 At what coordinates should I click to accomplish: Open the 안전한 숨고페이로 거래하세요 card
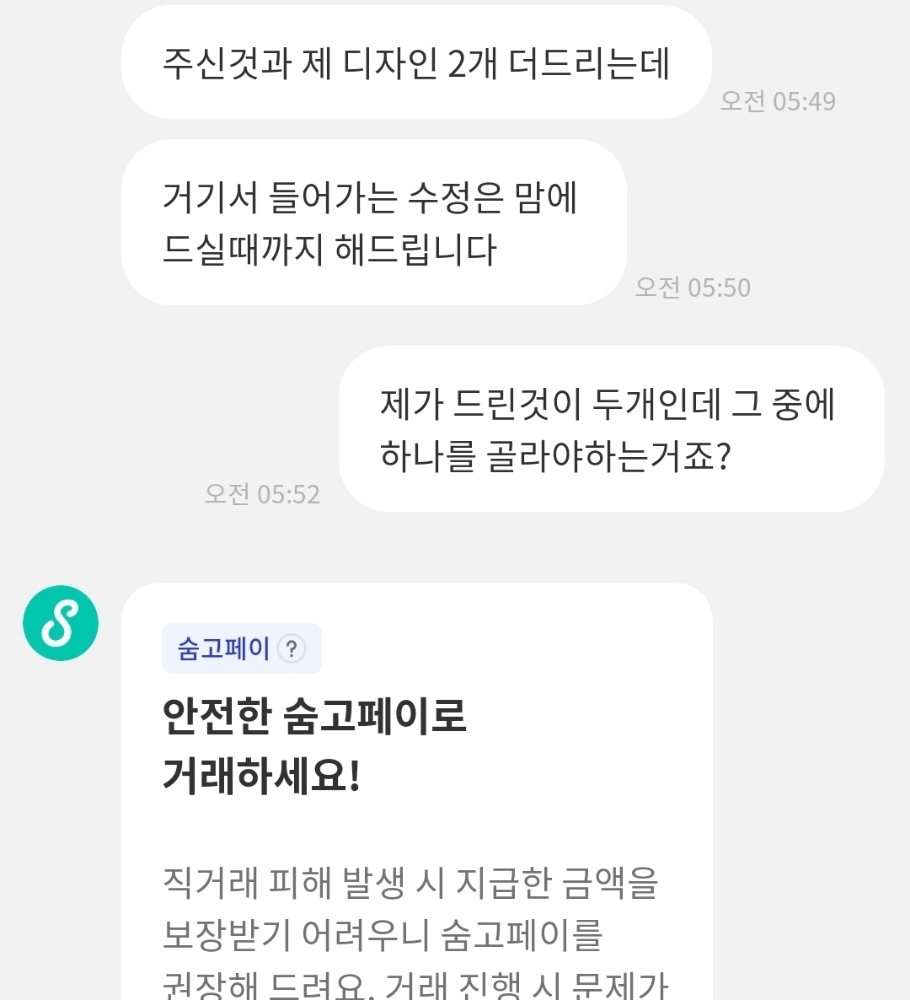point(417,791)
